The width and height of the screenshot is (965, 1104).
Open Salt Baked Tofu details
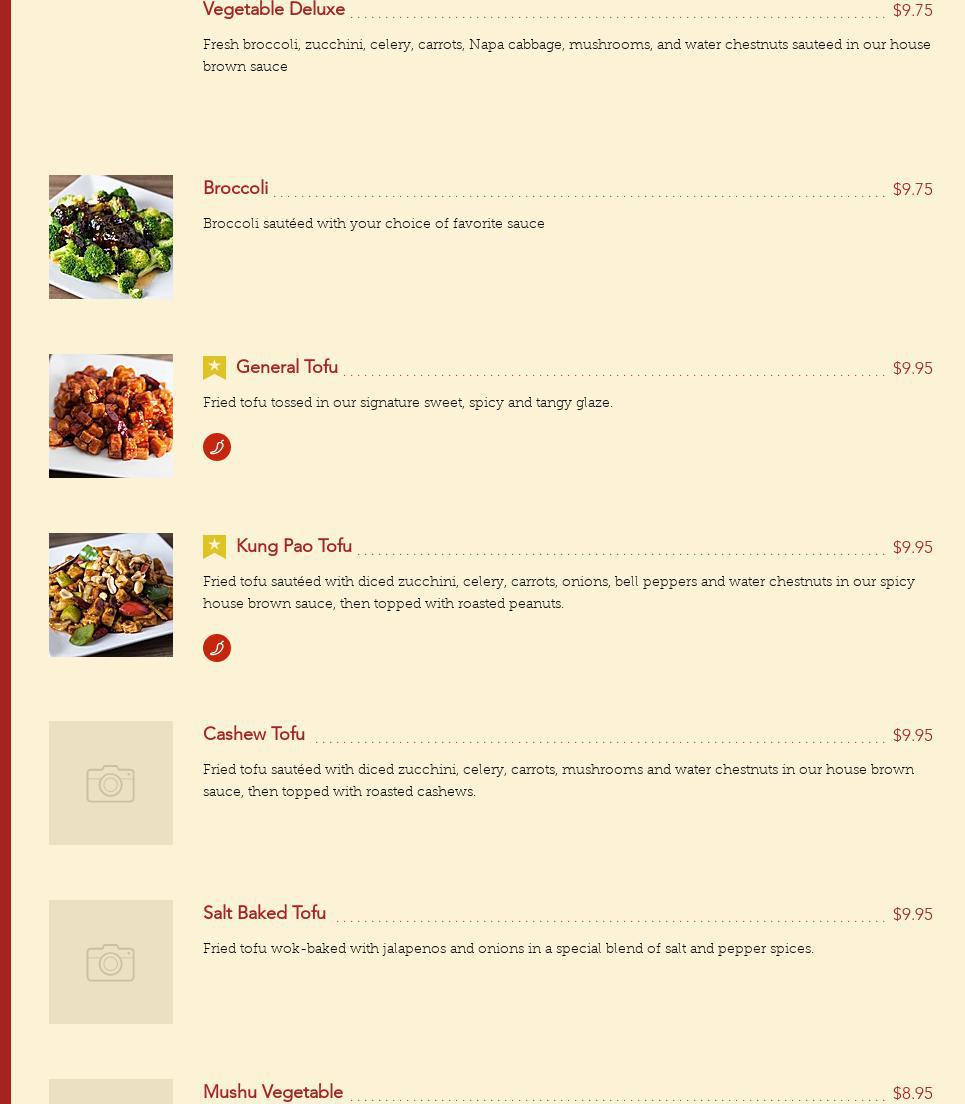coord(264,914)
